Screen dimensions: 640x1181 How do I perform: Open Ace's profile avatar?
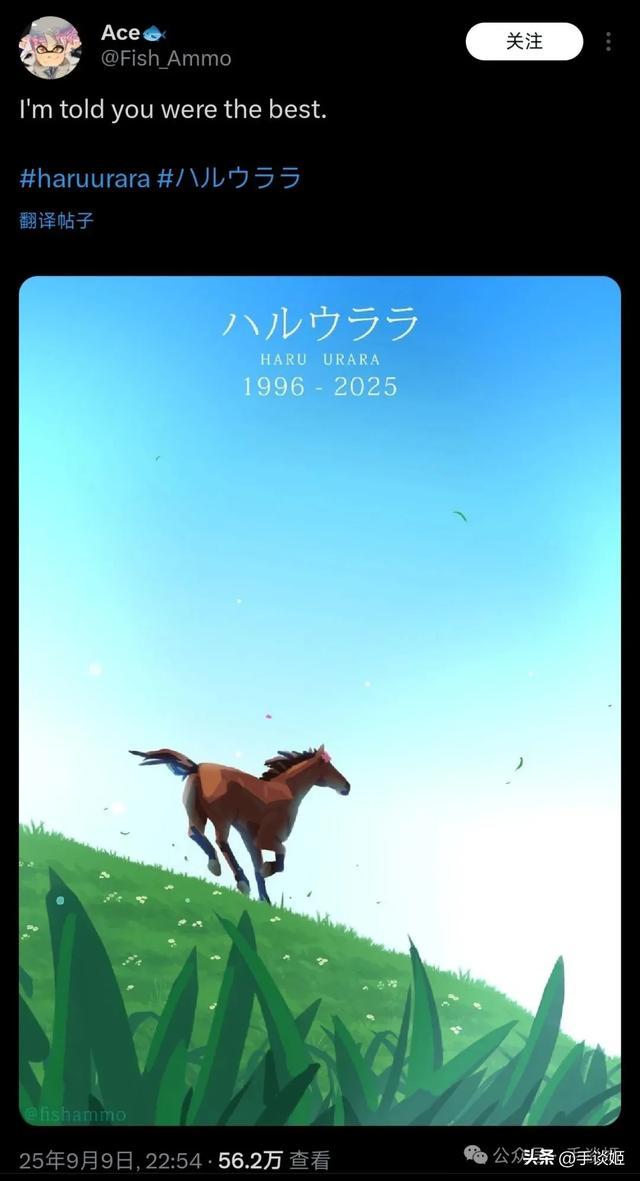(x=50, y=47)
